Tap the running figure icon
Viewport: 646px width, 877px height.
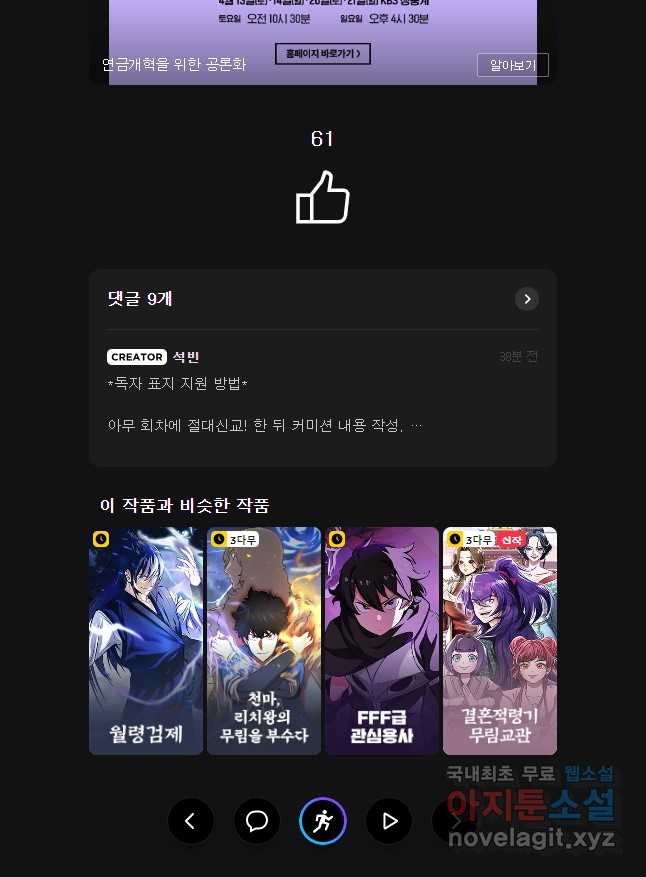tap(323, 821)
